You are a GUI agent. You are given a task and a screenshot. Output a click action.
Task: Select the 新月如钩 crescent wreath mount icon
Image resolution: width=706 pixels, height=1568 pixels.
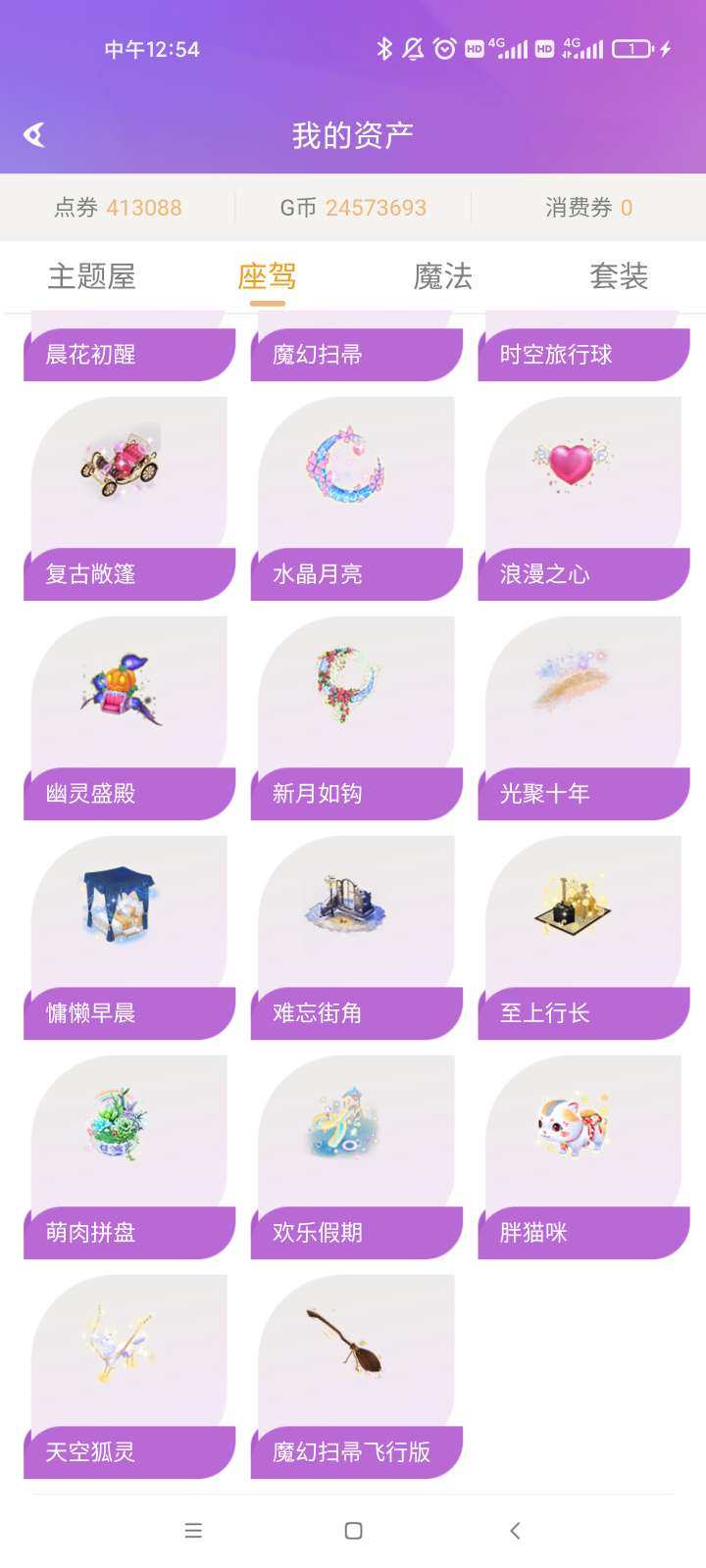coord(355,691)
